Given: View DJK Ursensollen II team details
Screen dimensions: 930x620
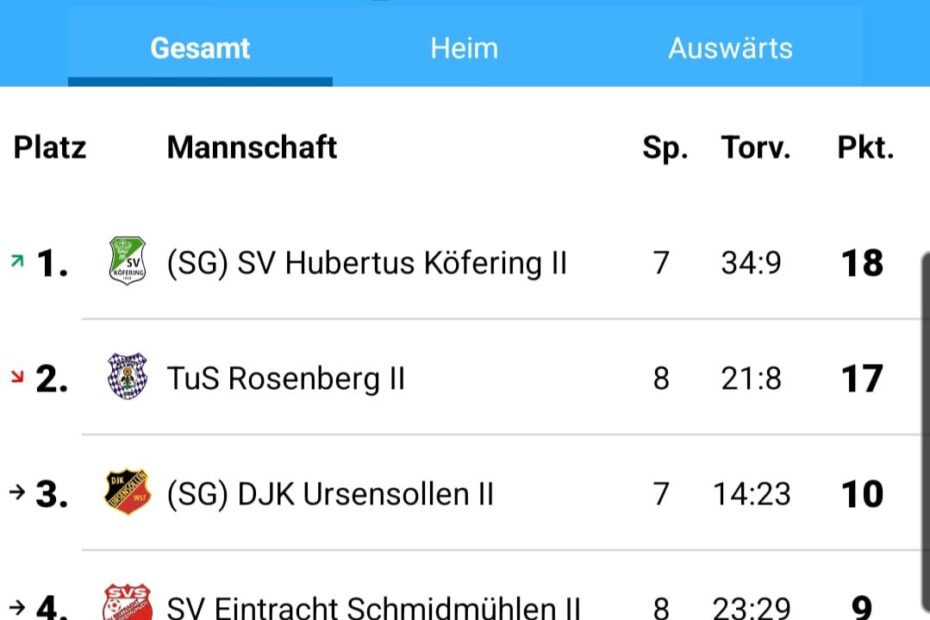Looking at the screenshot, I should point(330,494).
